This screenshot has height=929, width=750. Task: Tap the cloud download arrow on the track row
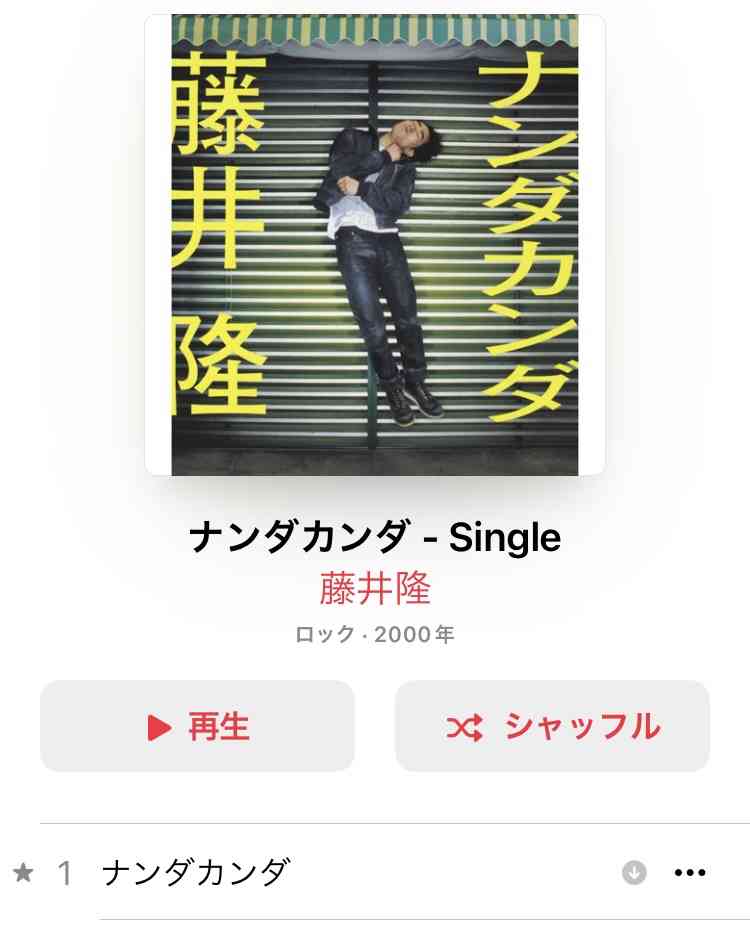[635, 872]
